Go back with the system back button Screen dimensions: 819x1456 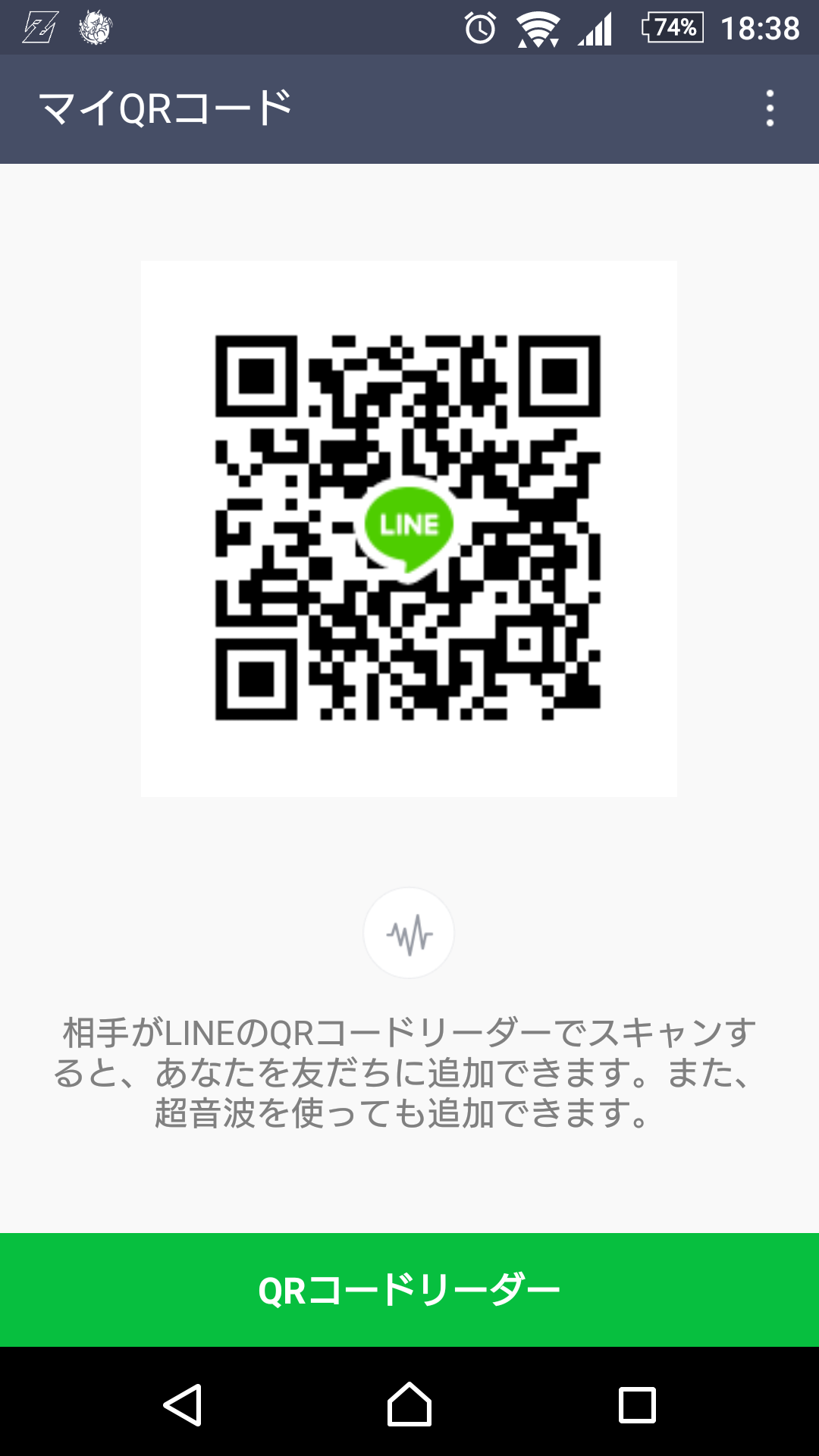[182, 1404]
